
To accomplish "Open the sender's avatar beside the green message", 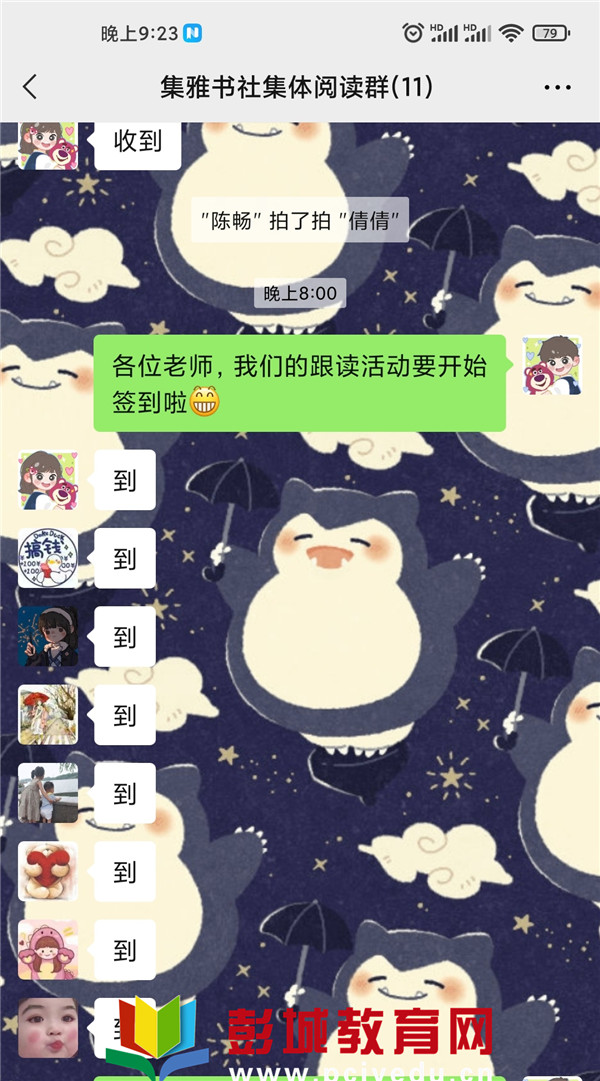I will coord(551,365).
